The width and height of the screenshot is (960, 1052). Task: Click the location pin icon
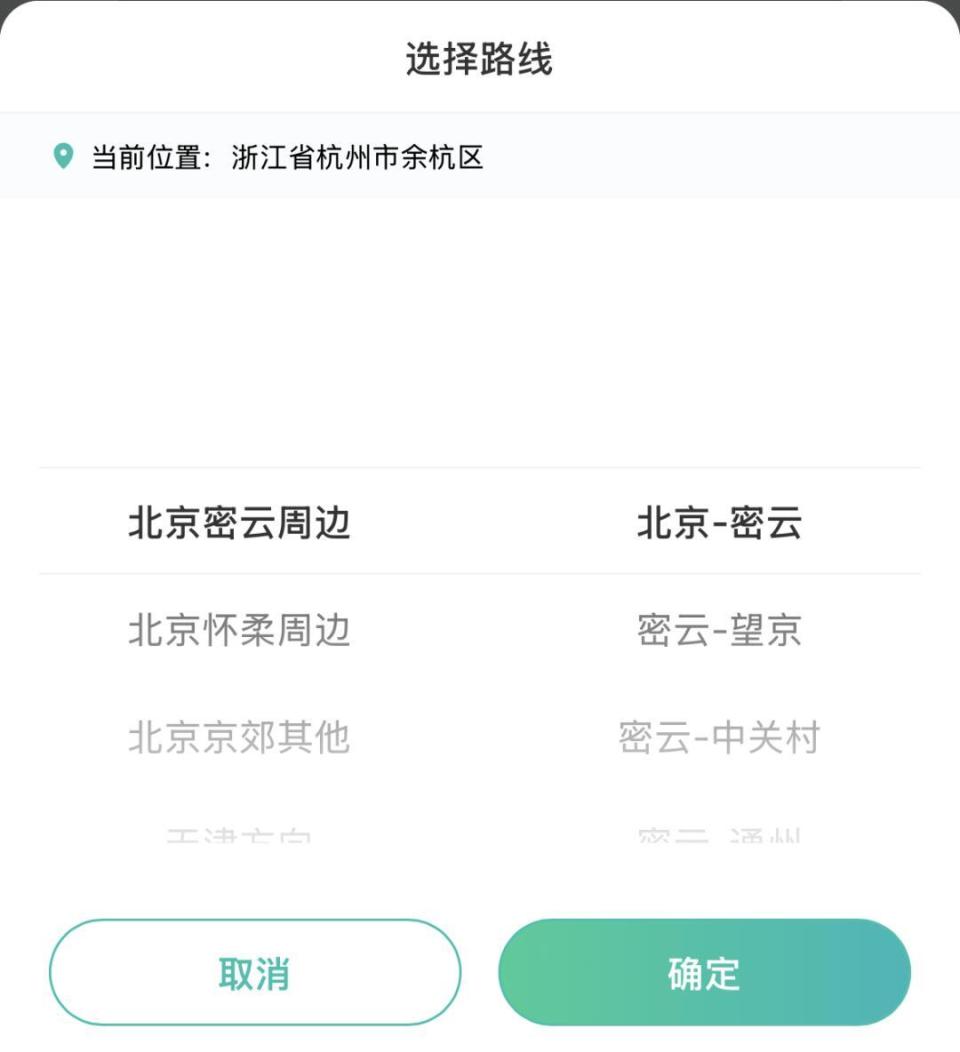pyautogui.click(x=63, y=156)
